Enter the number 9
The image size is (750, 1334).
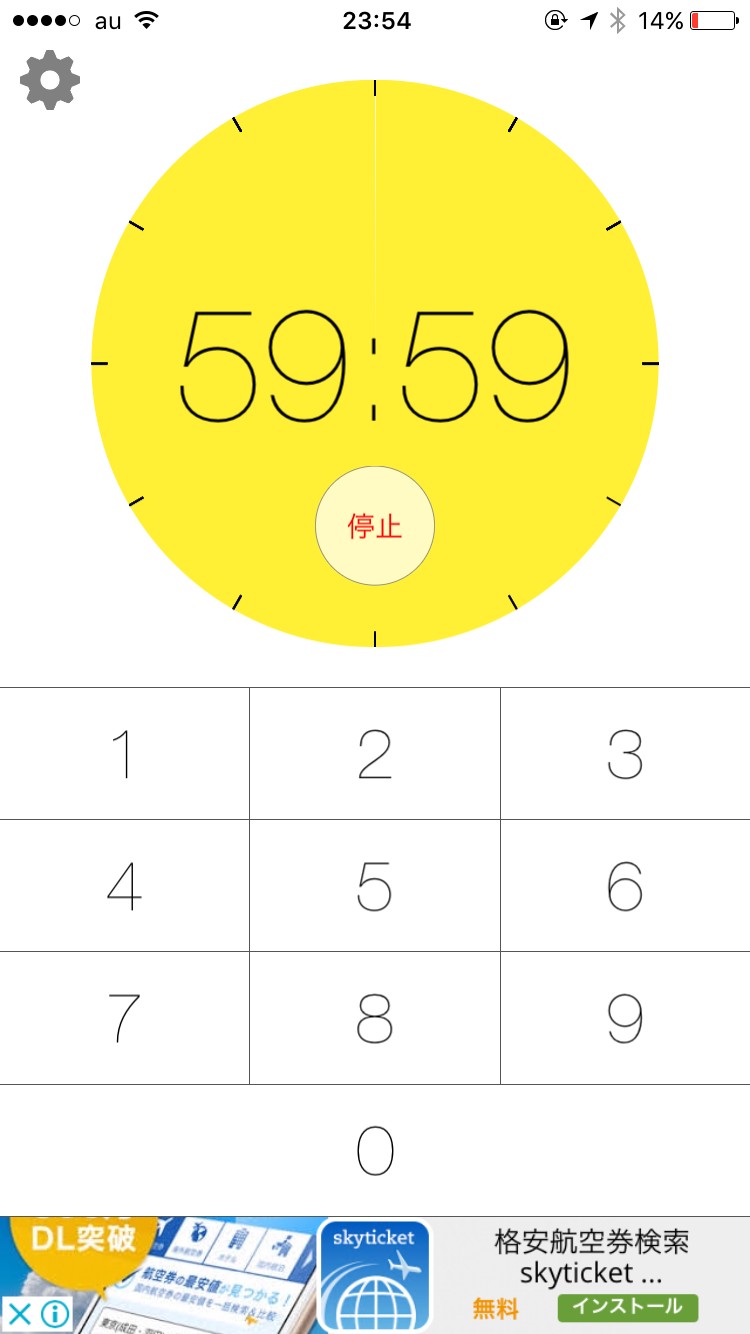tap(625, 1018)
